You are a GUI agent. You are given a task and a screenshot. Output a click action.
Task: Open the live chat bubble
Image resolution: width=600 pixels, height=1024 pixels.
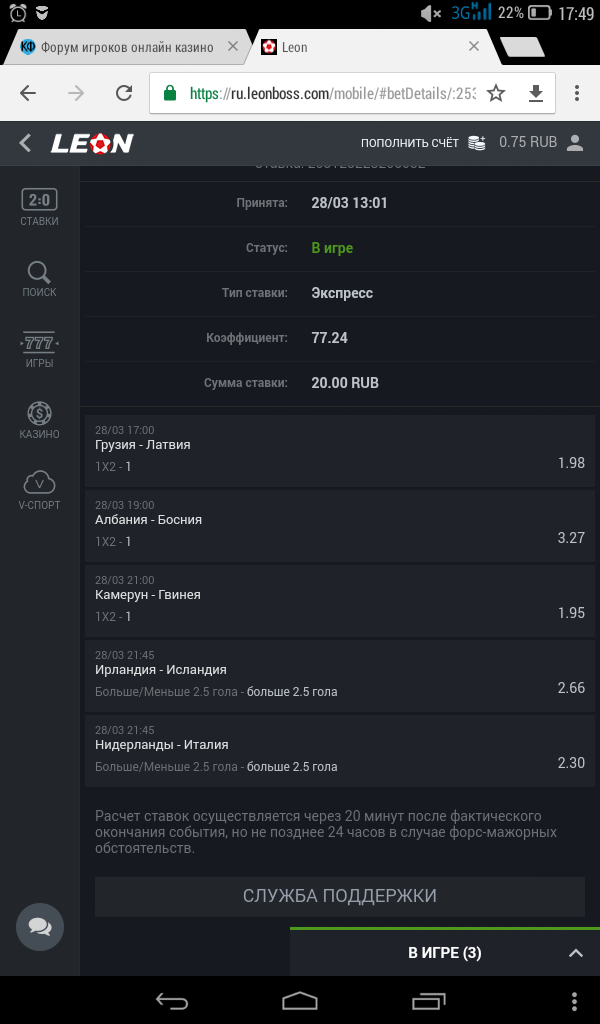(x=40, y=927)
